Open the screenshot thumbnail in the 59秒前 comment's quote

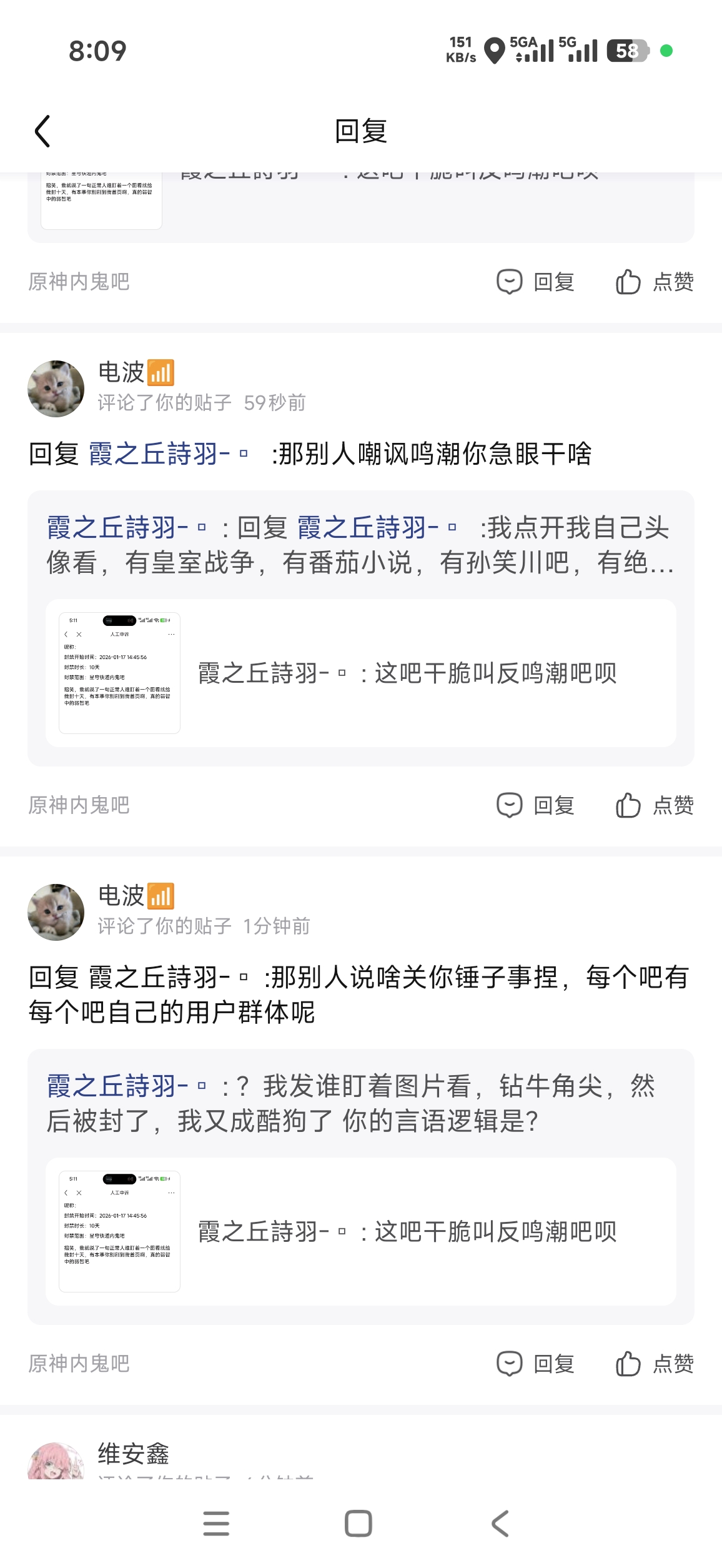point(119,673)
